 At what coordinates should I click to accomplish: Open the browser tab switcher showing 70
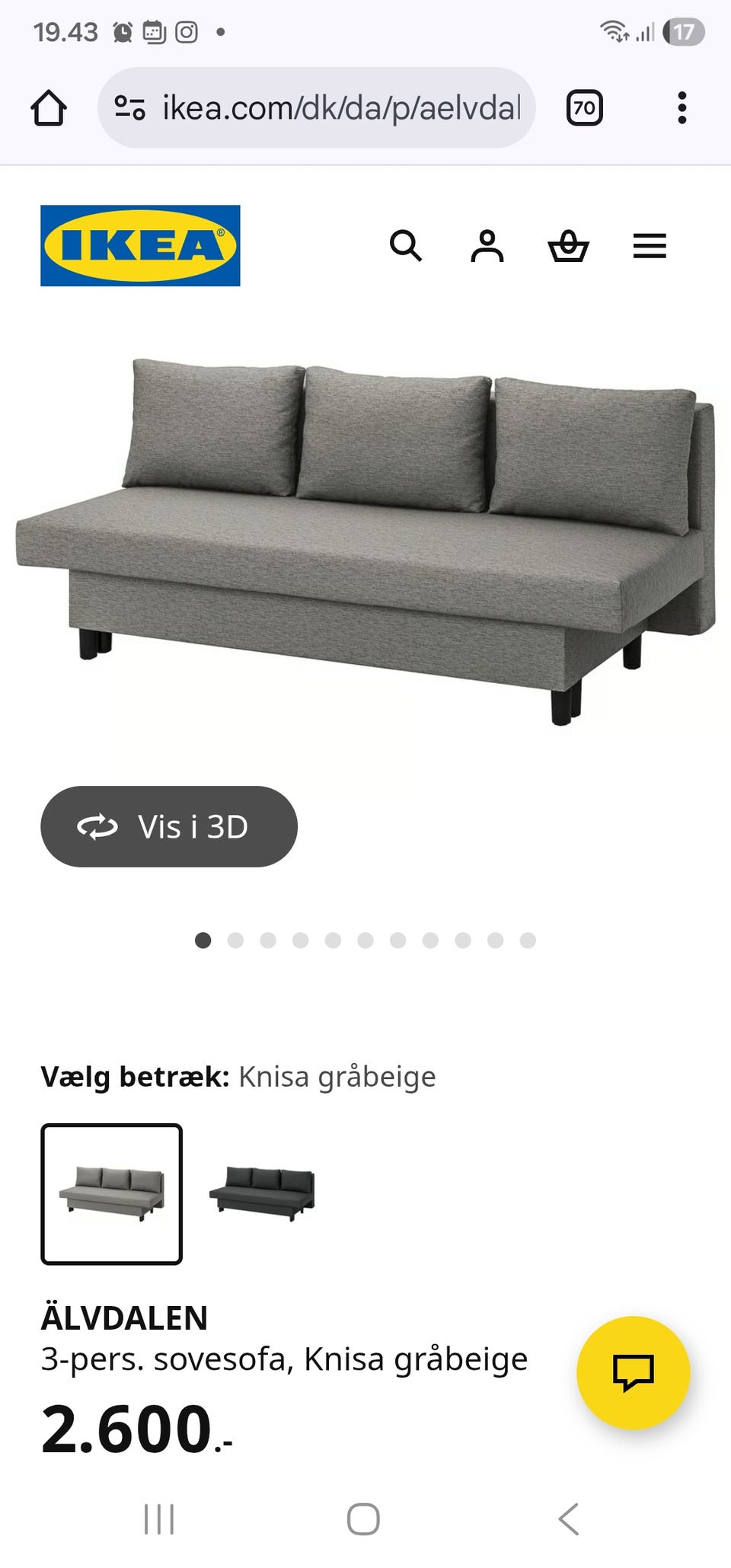point(585,108)
